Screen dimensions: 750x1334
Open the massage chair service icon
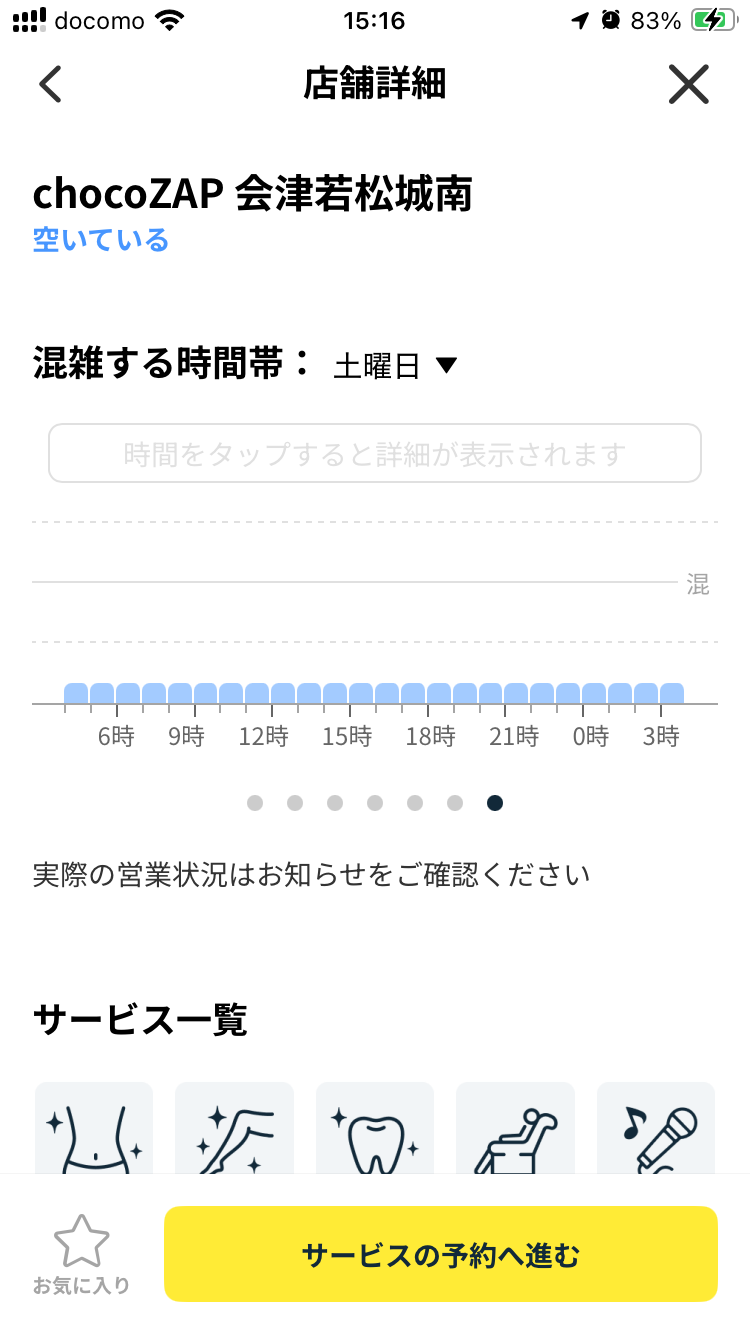point(515,1128)
